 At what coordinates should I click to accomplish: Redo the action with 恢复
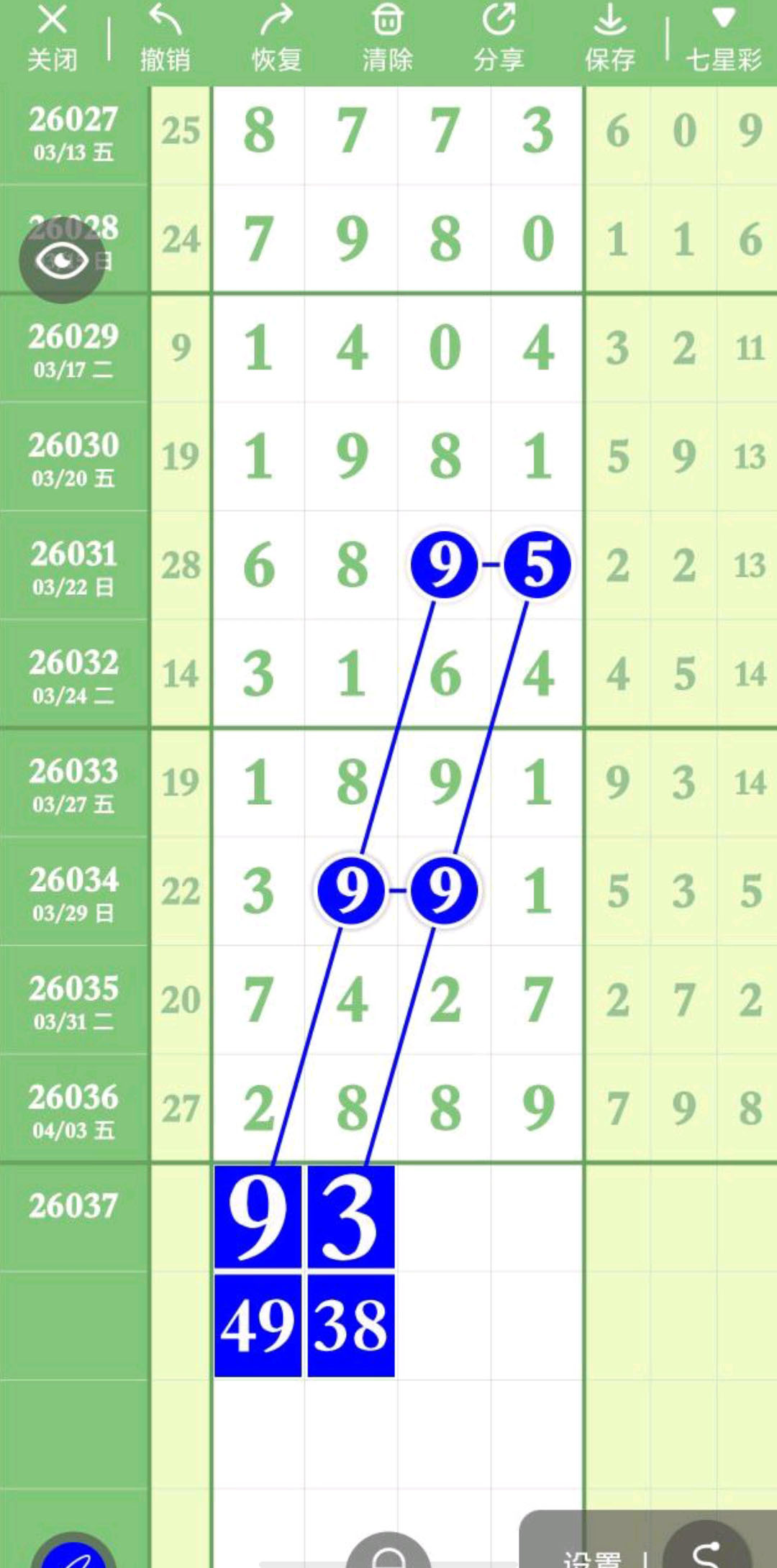tap(276, 37)
